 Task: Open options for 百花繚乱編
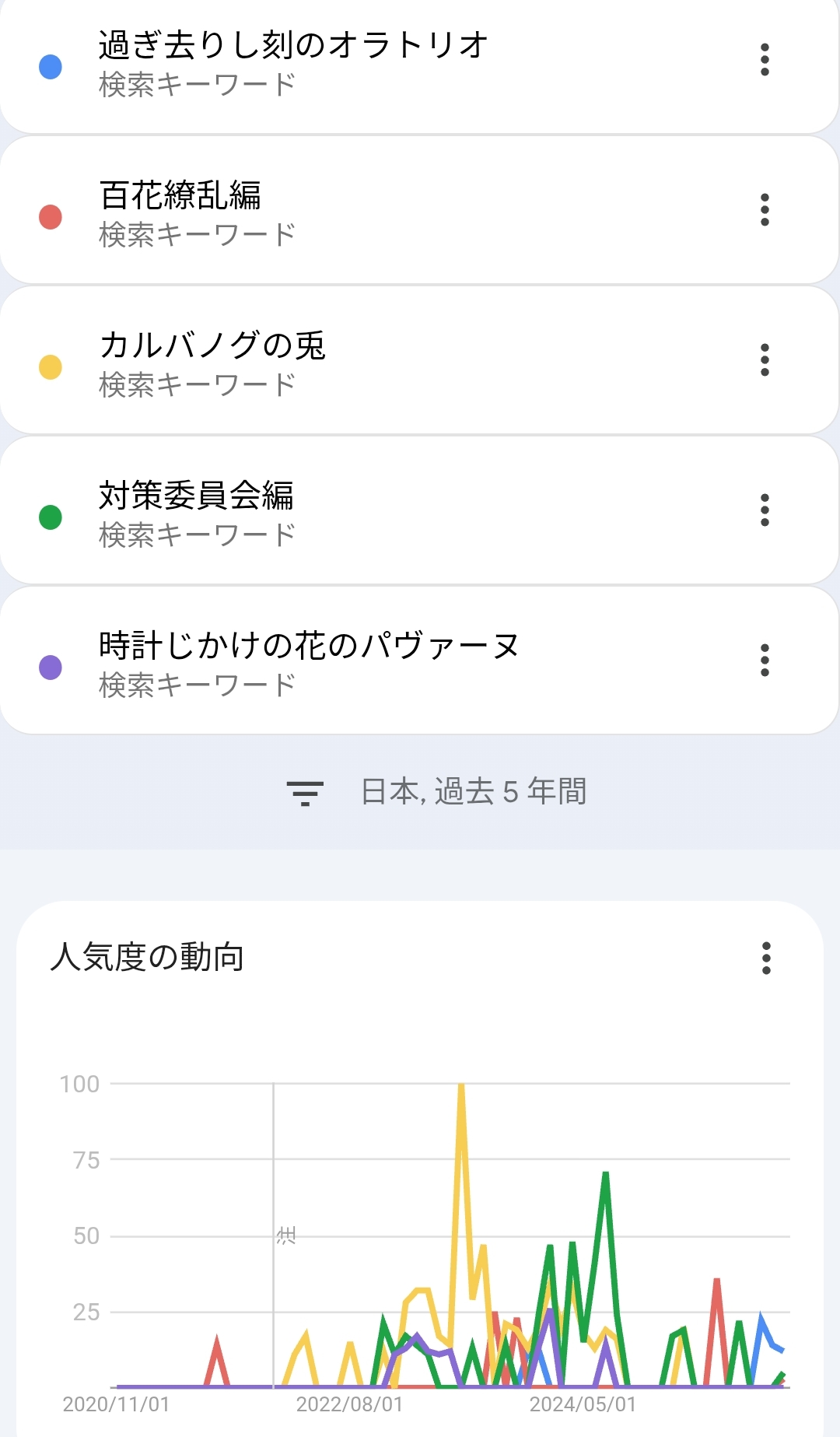pos(765,210)
